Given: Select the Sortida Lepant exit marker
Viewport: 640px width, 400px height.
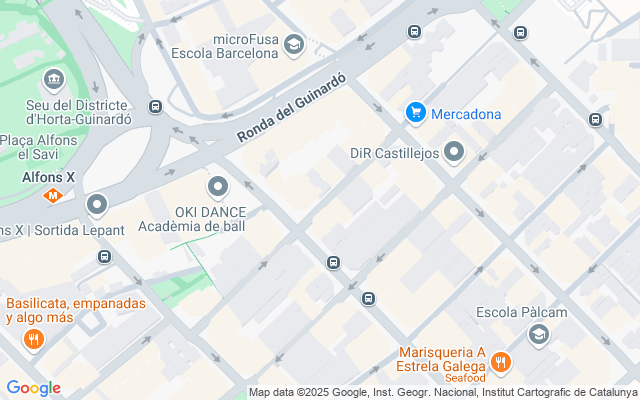Looking at the screenshot, I should coord(96,206).
